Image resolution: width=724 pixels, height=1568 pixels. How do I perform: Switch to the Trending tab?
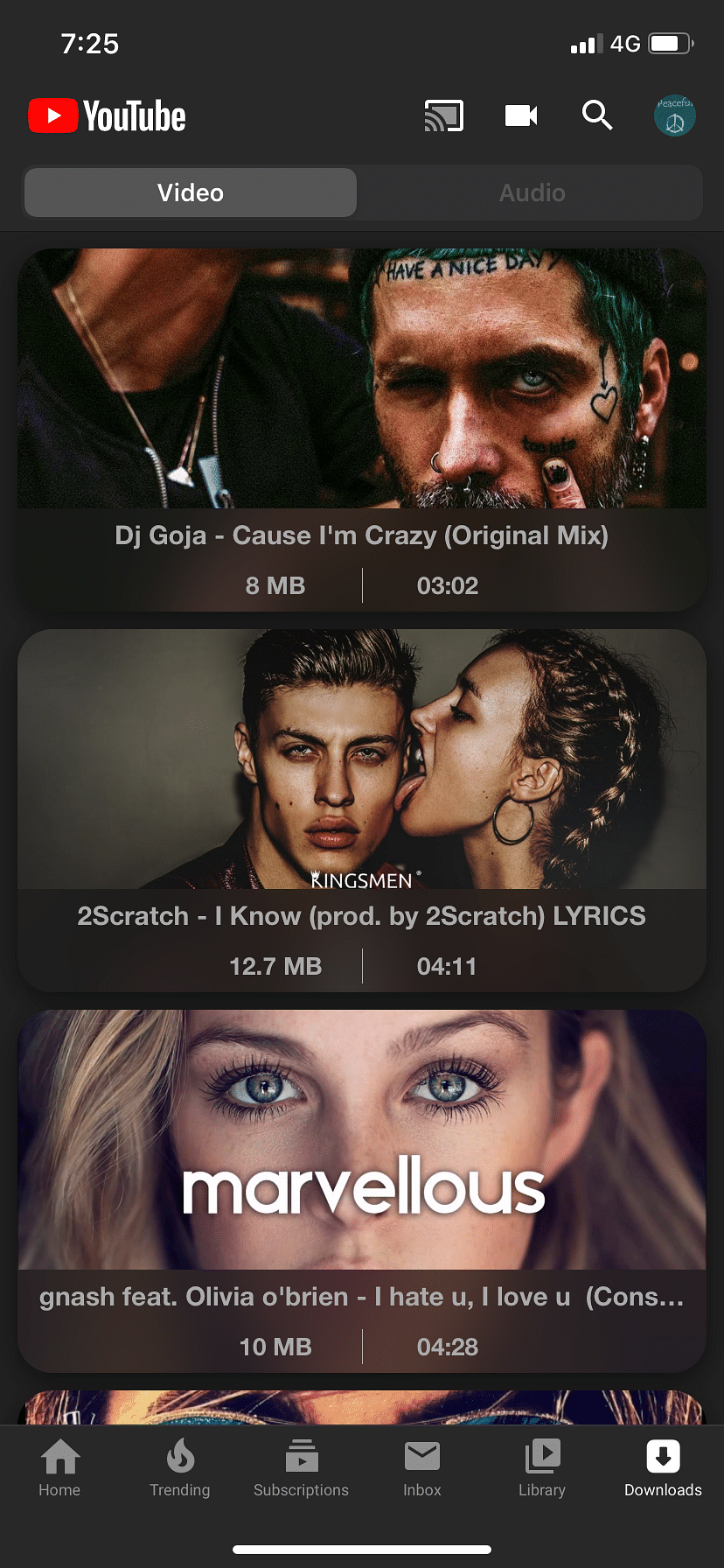click(180, 1468)
